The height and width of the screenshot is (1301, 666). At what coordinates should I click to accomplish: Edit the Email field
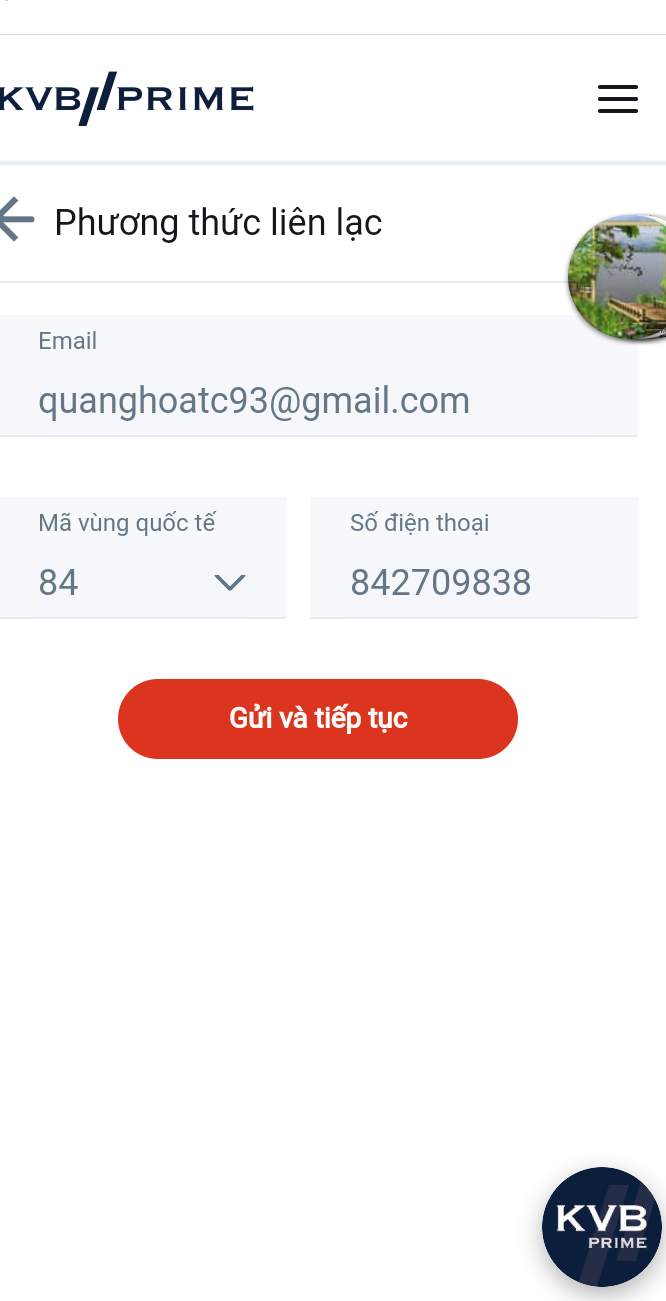pos(300,400)
